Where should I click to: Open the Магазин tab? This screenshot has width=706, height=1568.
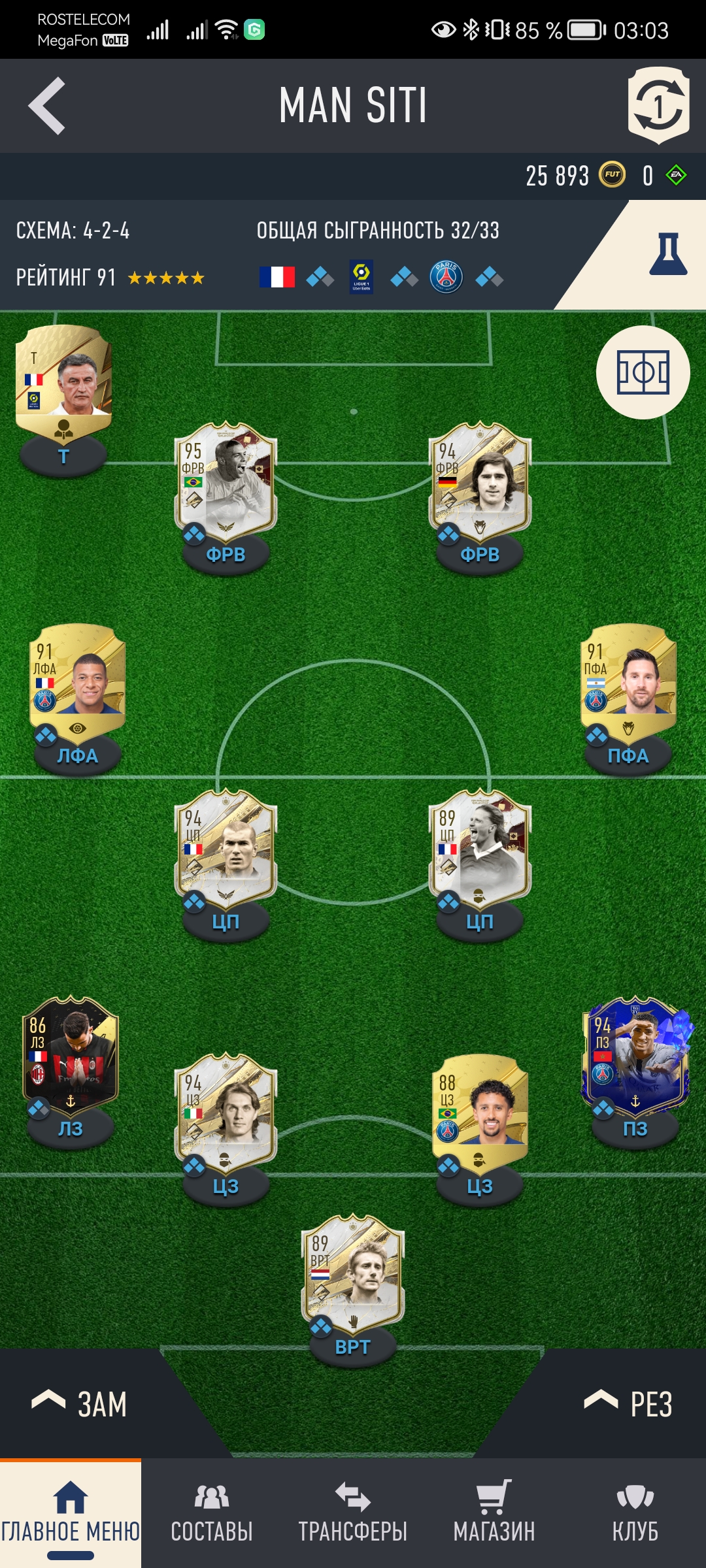pyautogui.click(x=494, y=1513)
